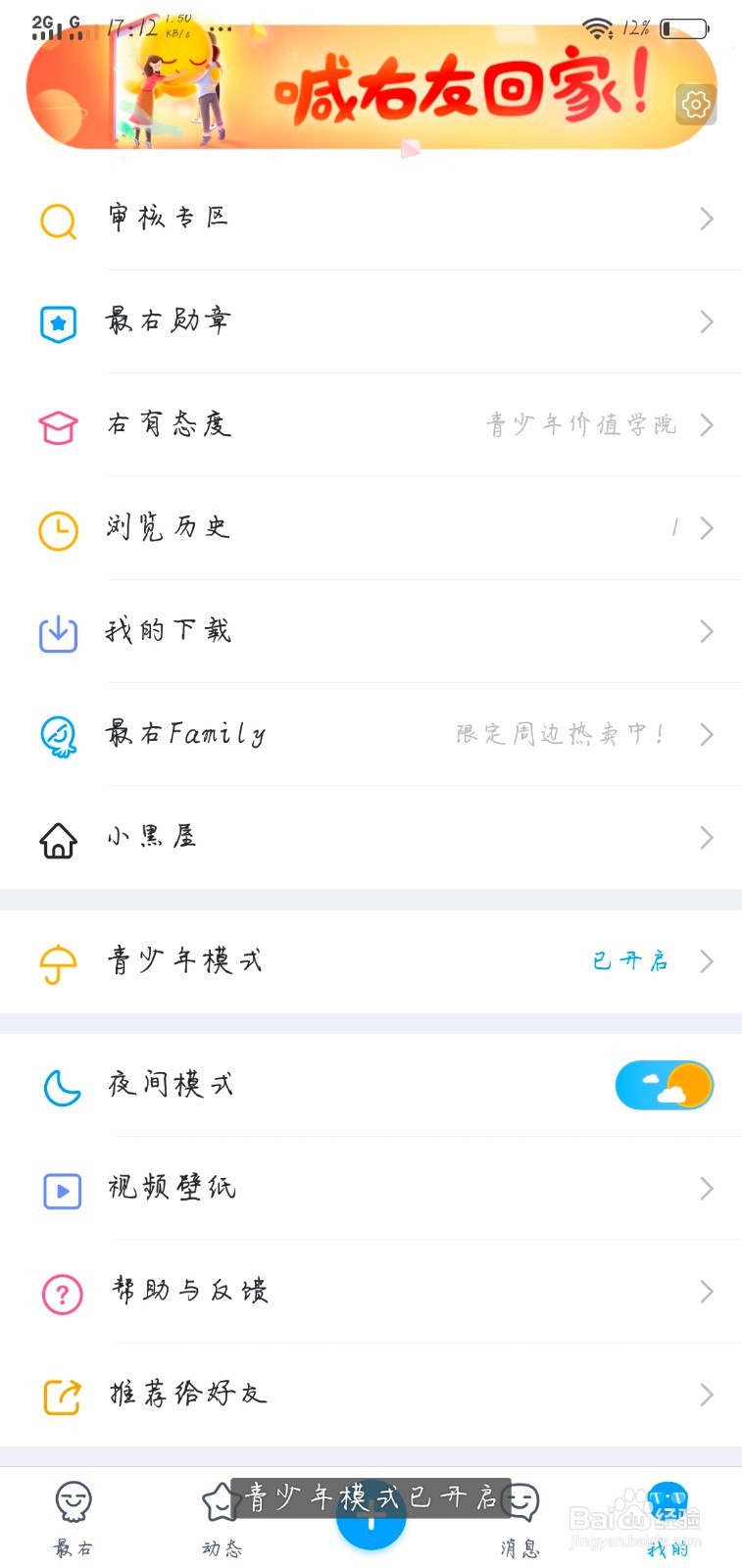The width and height of the screenshot is (742, 1568).
Task: Click the 浏览历史 clock icon
Action: tap(57, 529)
